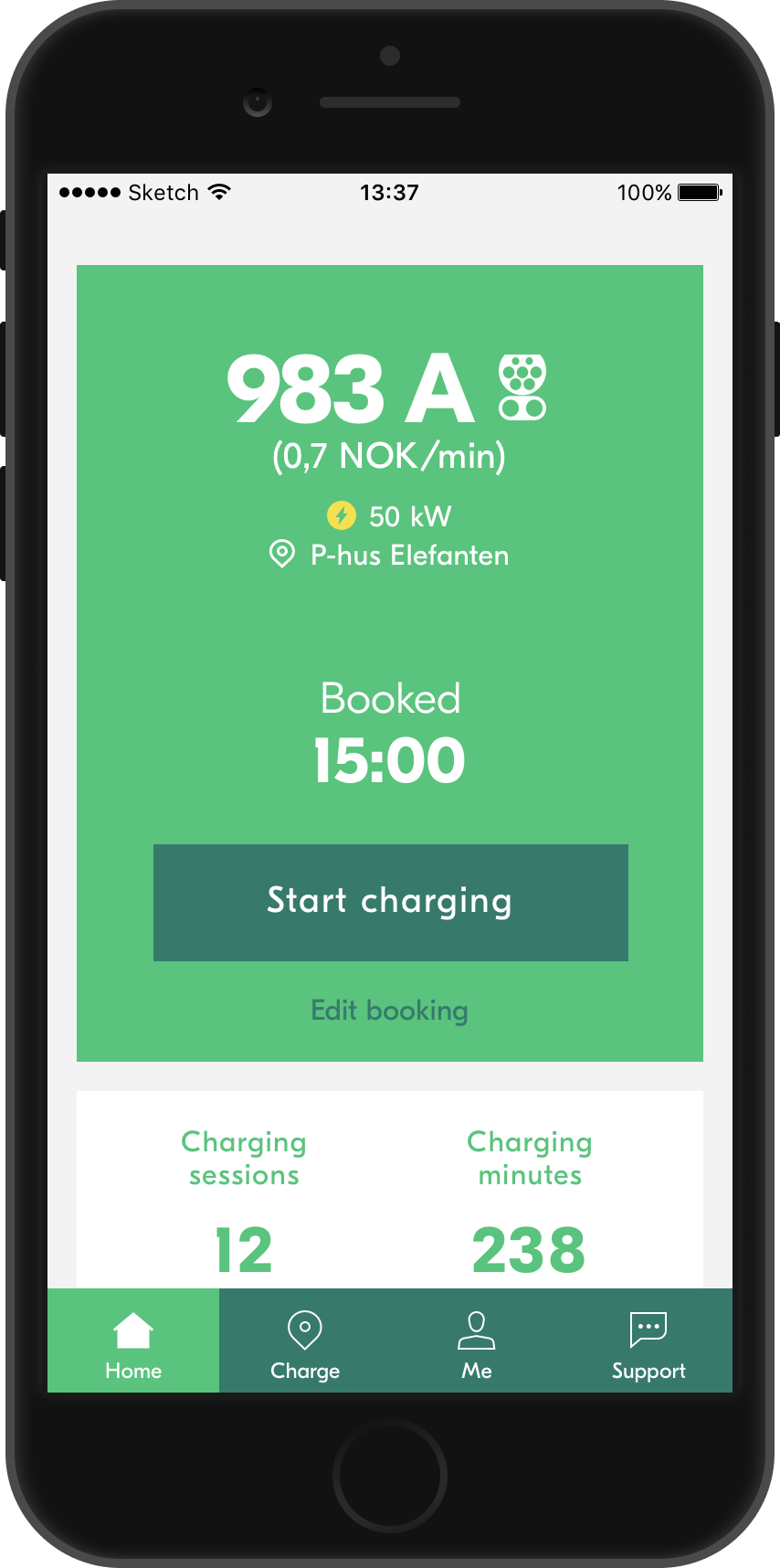Open the Me profile tab
This screenshot has width=780, height=1568.
[x=476, y=1341]
